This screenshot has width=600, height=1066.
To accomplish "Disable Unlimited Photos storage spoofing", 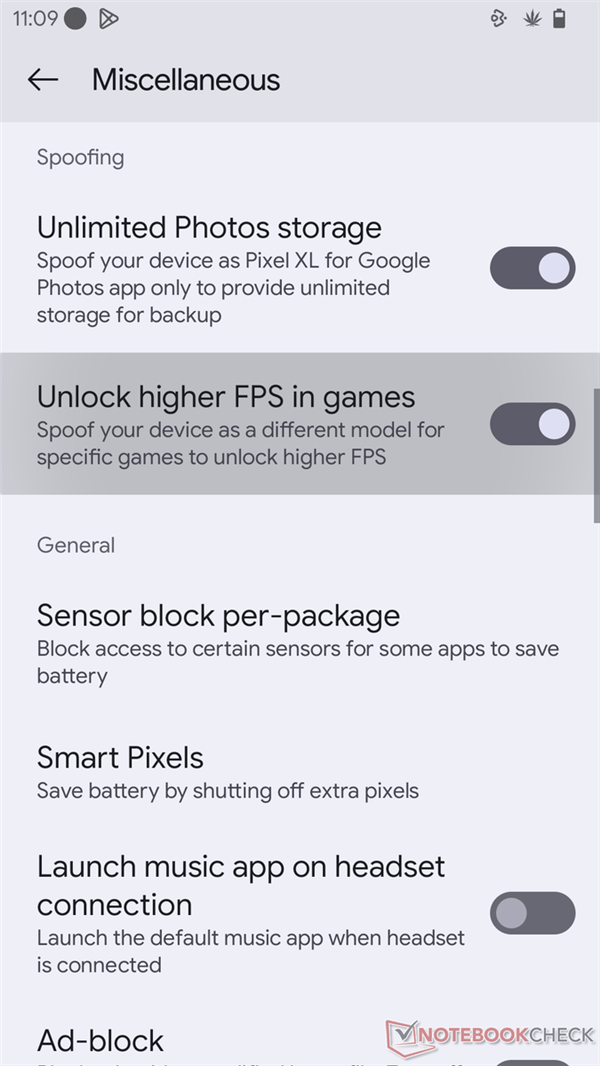I will [532, 268].
